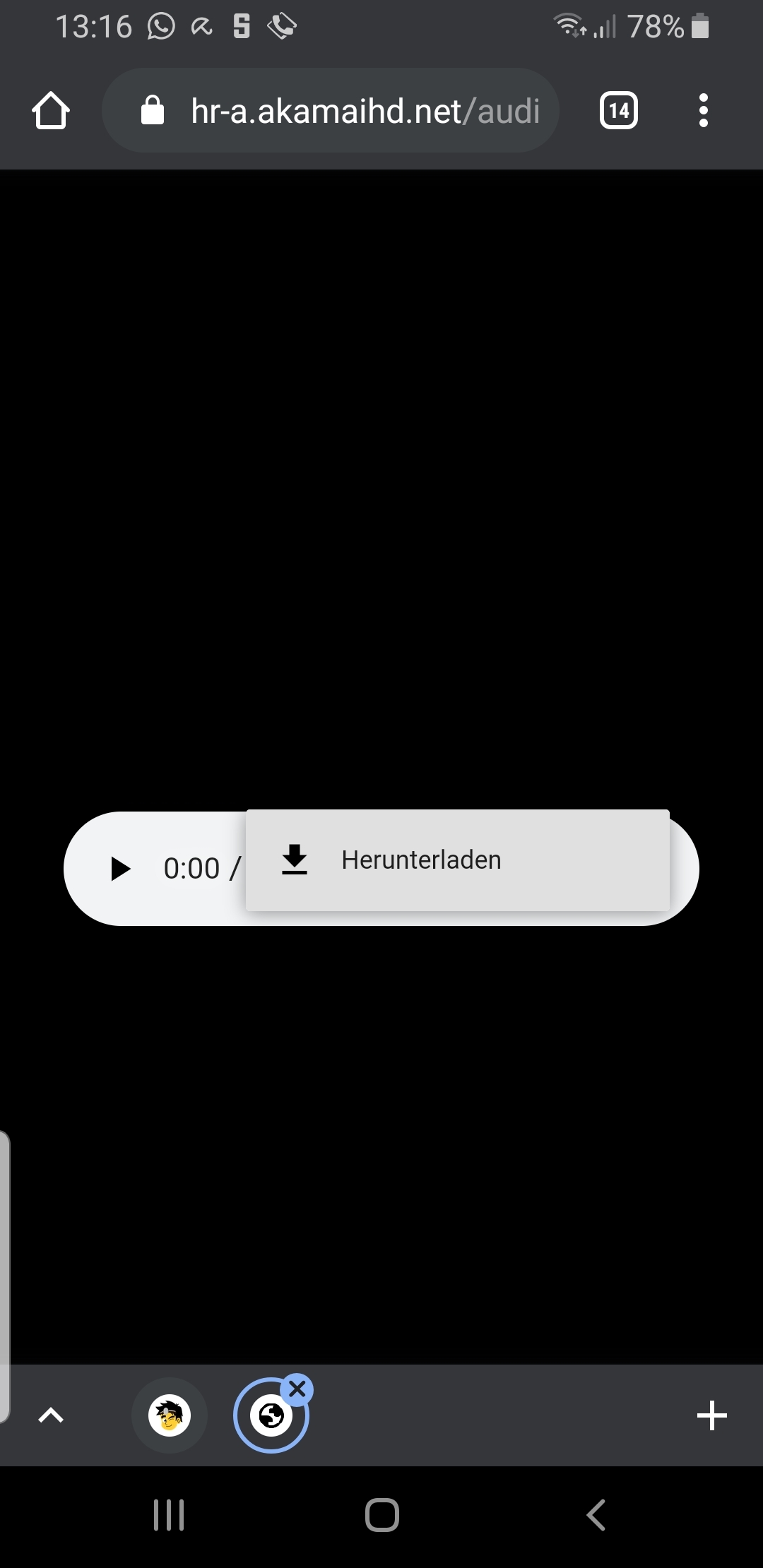Viewport: 763px width, 1568px height.
Task: Close the current tab with the X badge
Action: (297, 1389)
